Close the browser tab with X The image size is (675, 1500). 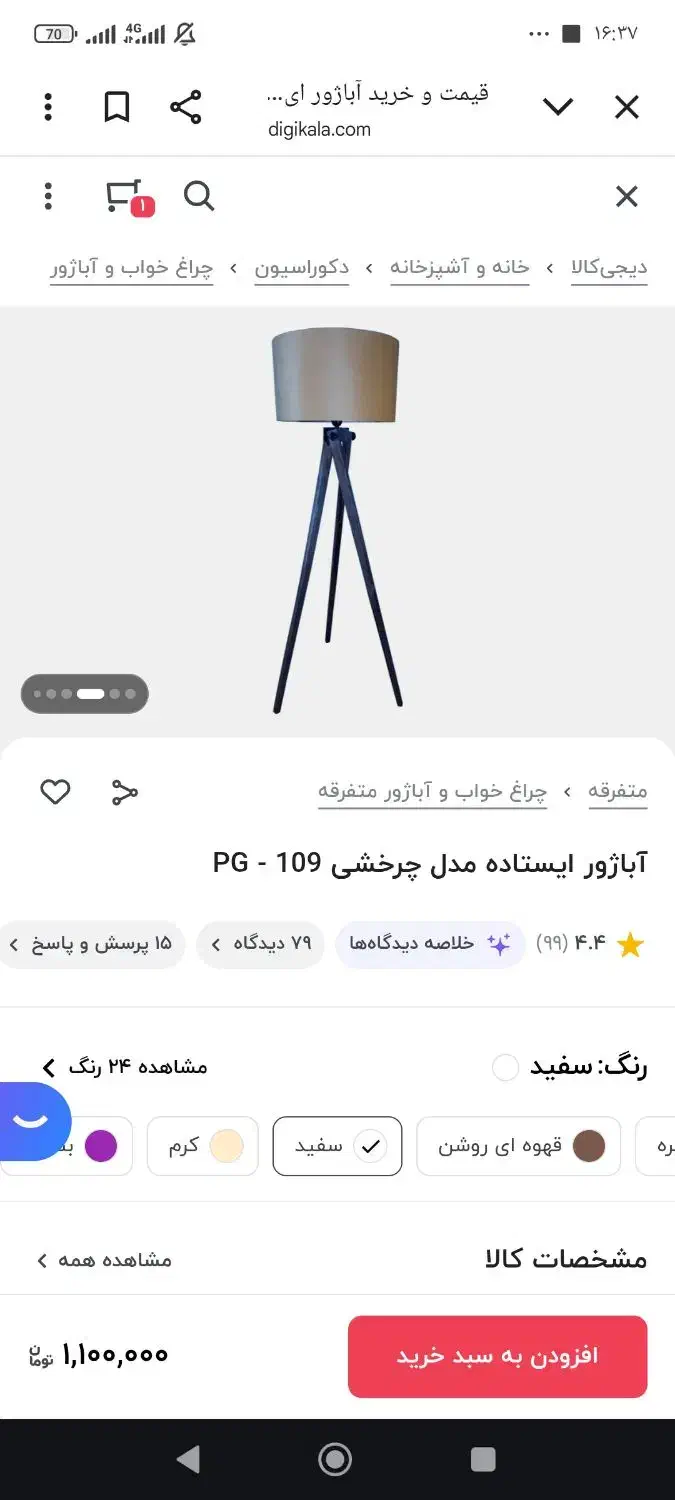(626, 107)
